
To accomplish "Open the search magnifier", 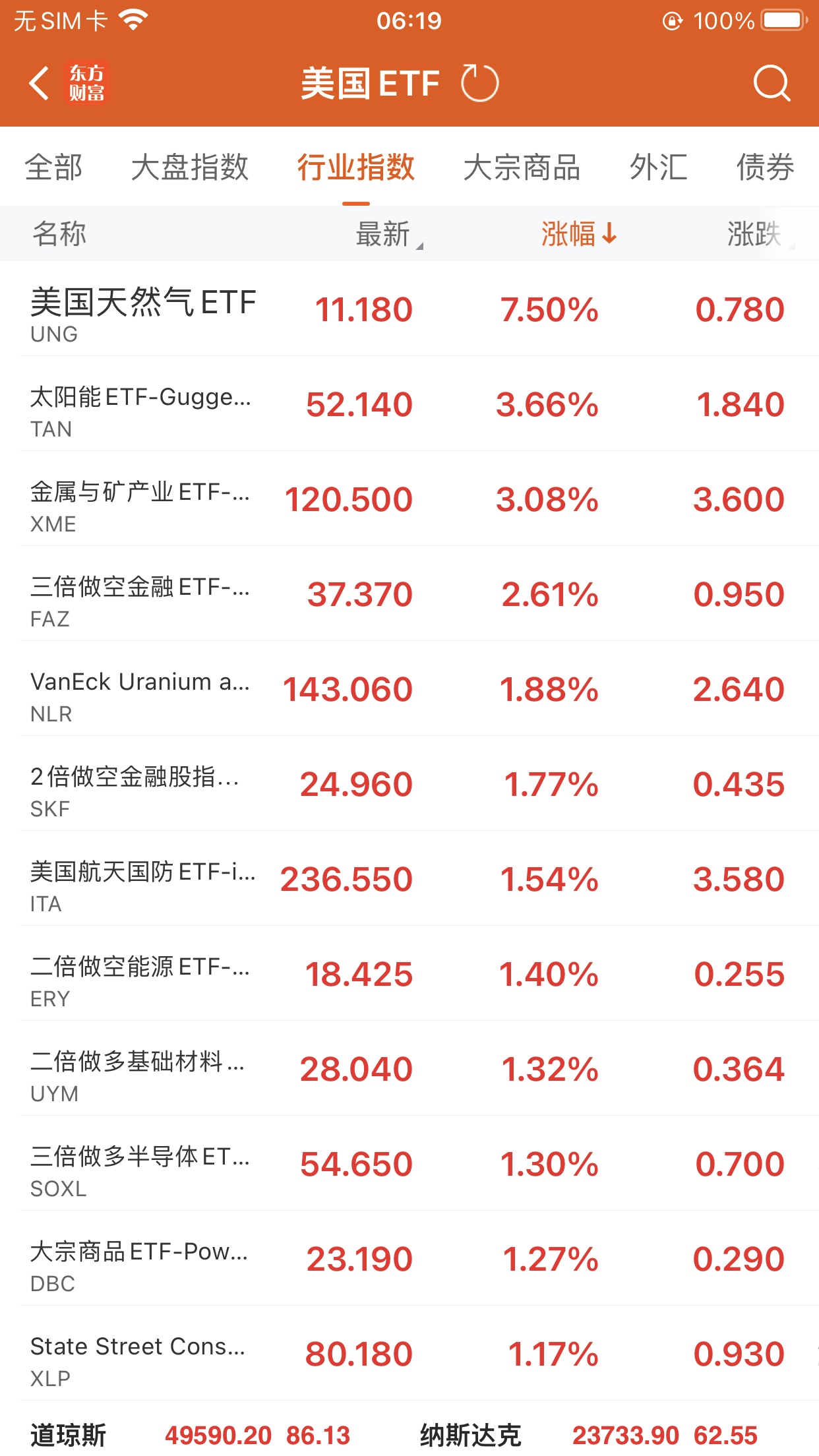I will coord(771,83).
